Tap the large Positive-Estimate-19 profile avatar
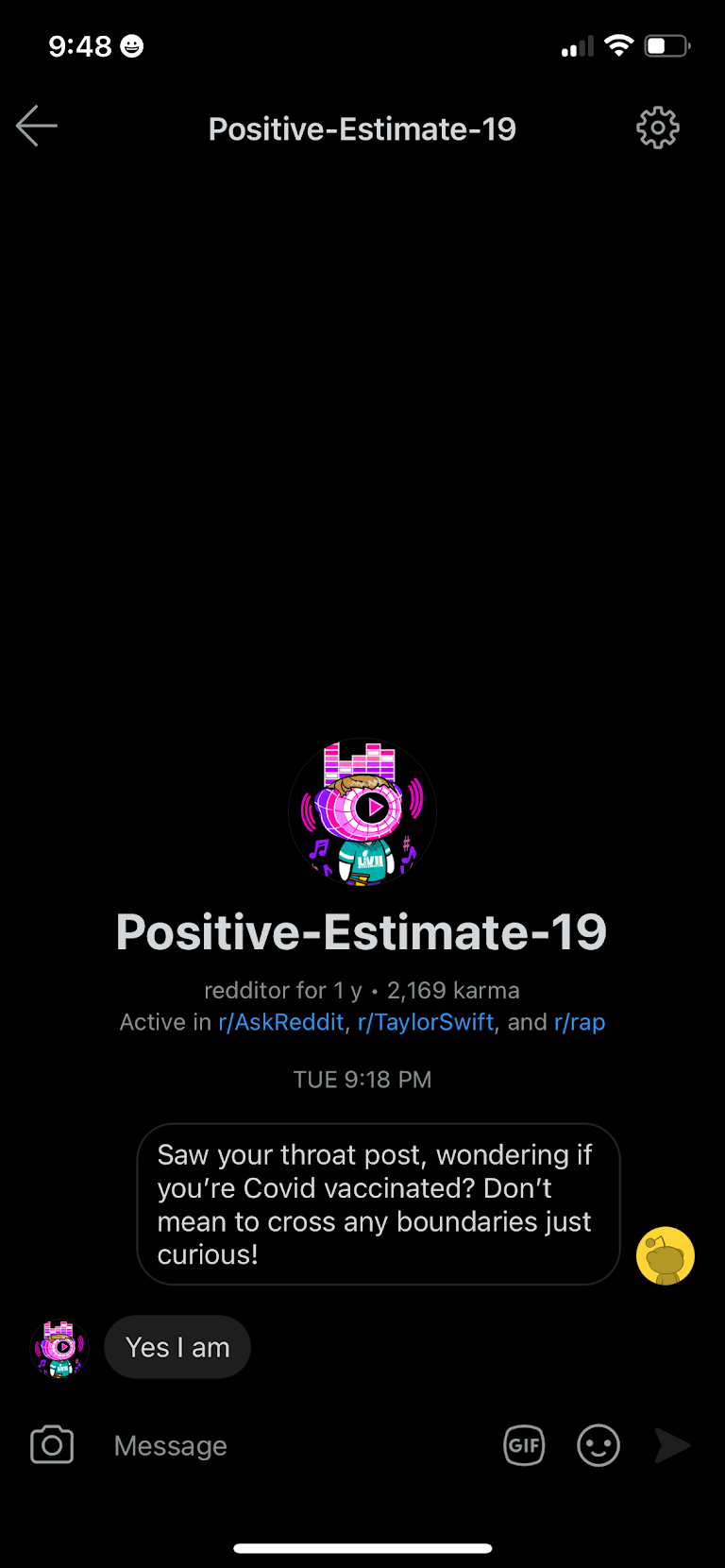The width and height of the screenshot is (725, 1568). (362, 812)
